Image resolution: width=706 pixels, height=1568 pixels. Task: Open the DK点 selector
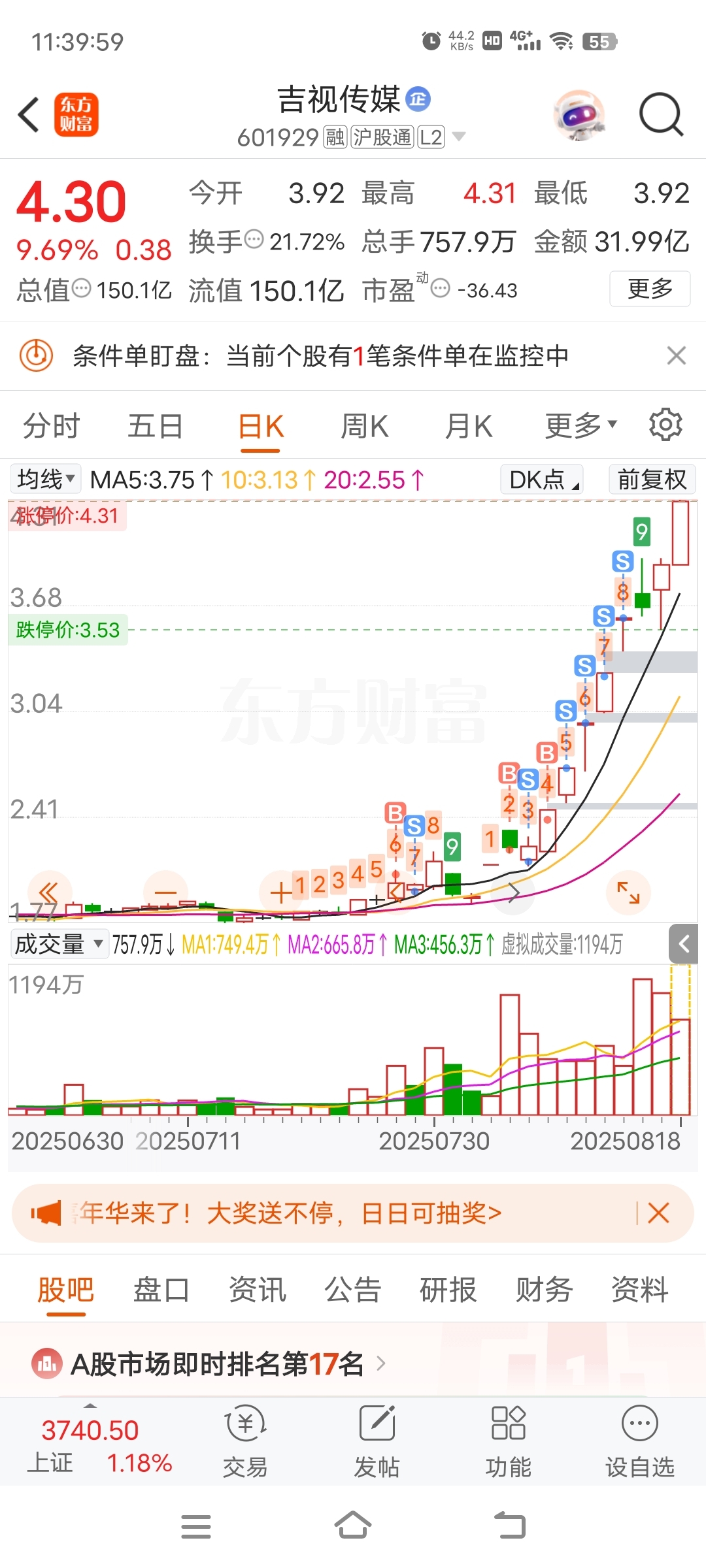(x=542, y=480)
